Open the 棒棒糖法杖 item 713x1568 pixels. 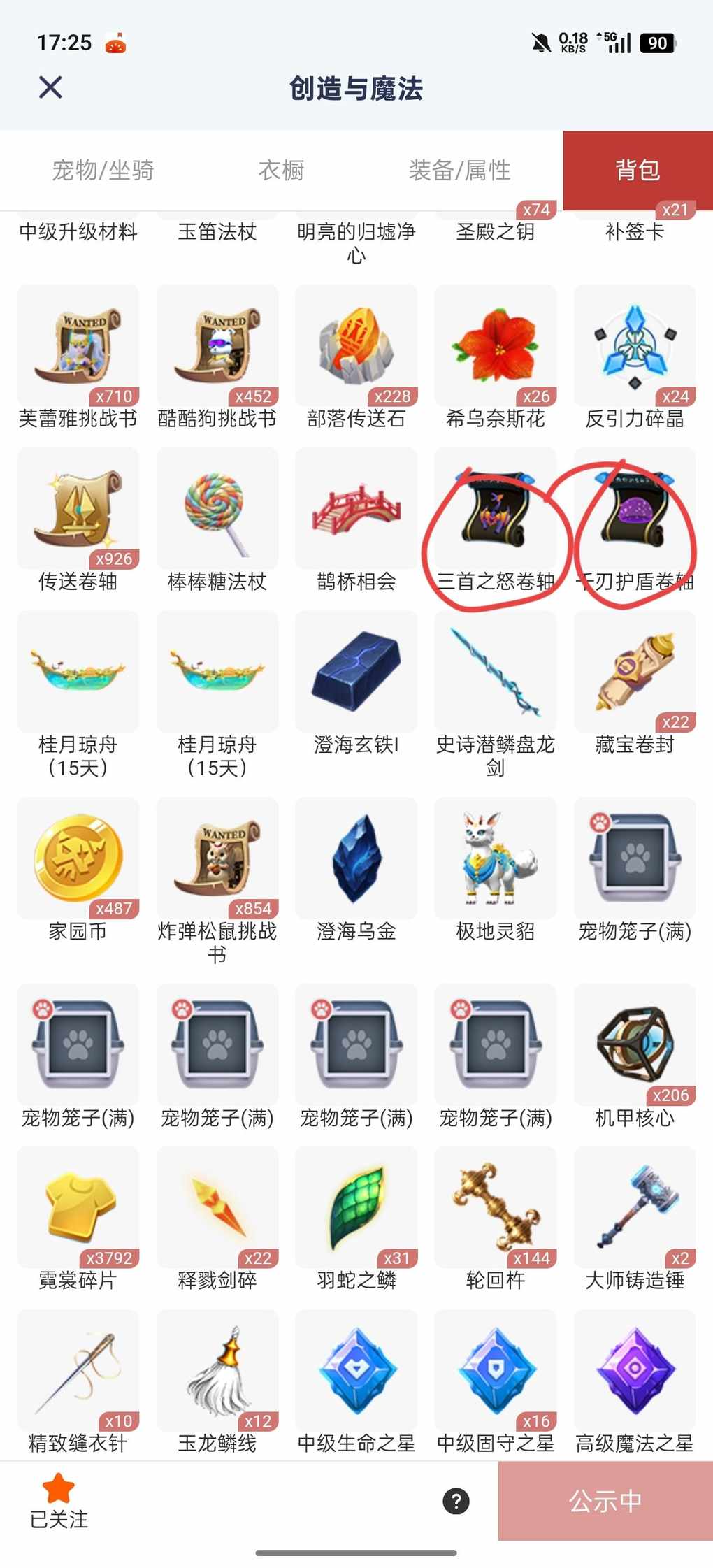coord(217,510)
